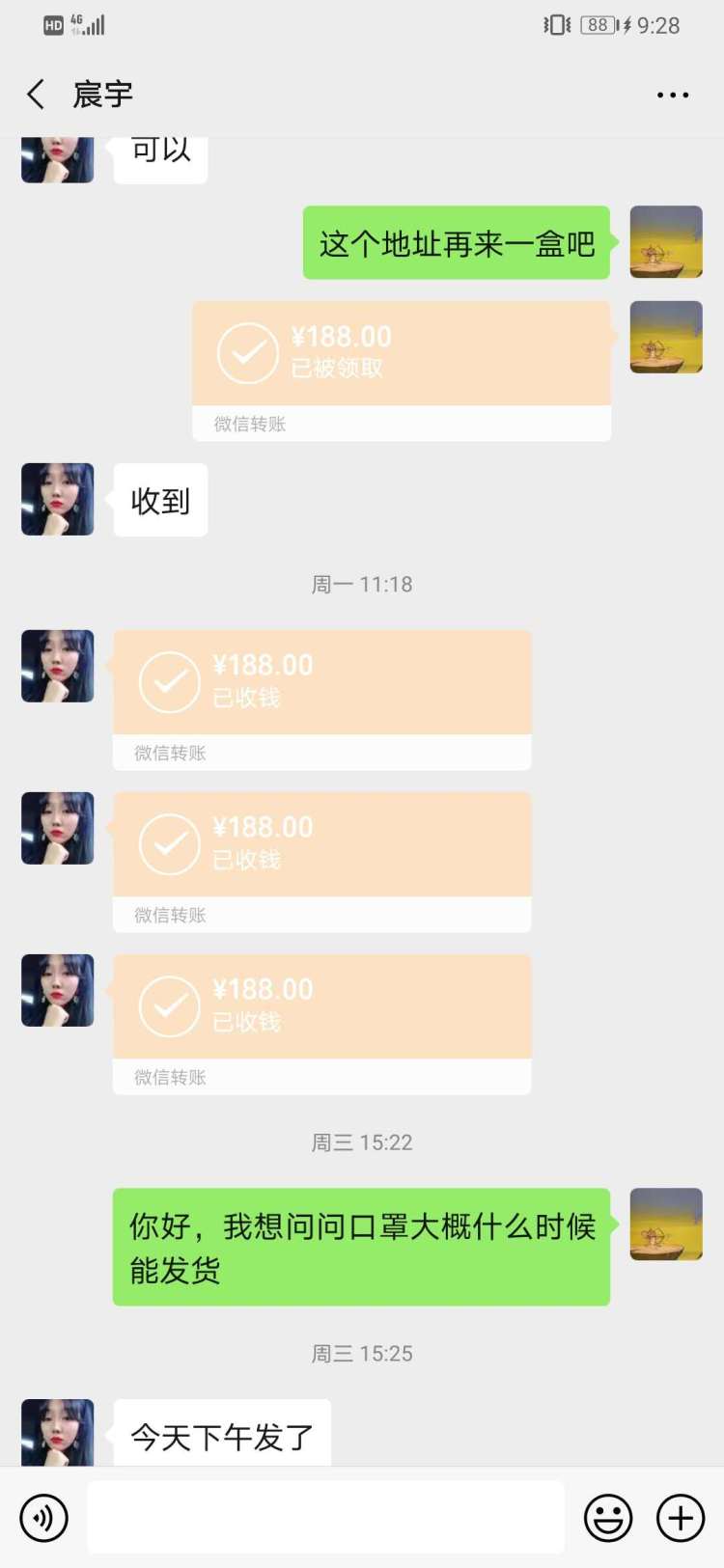Tap the back arrow to exit chat
This screenshot has height=1568, width=724.
coord(36,94)
